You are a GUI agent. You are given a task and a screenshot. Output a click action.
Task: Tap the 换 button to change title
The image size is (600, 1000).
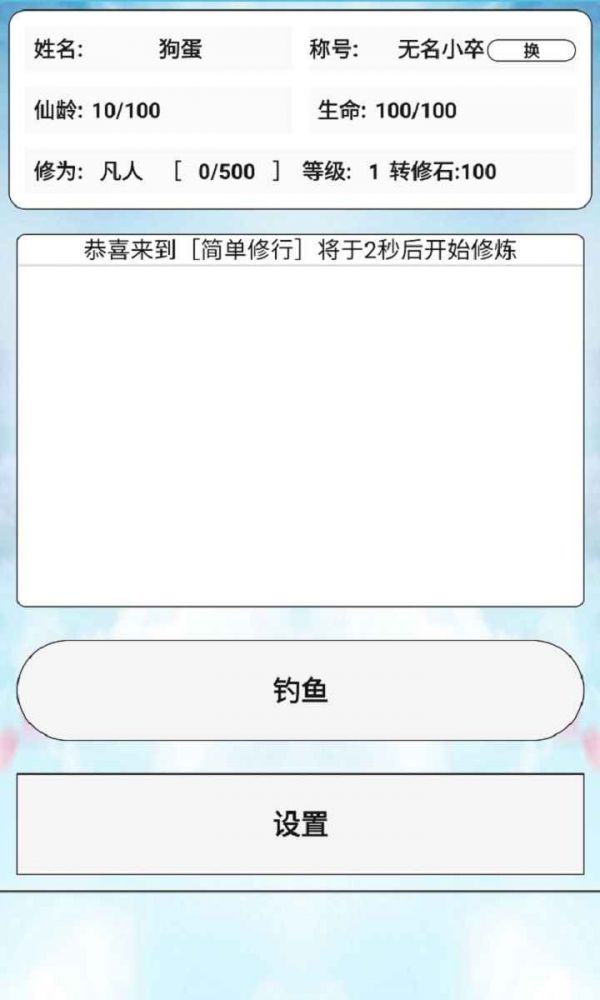point(531,51)
